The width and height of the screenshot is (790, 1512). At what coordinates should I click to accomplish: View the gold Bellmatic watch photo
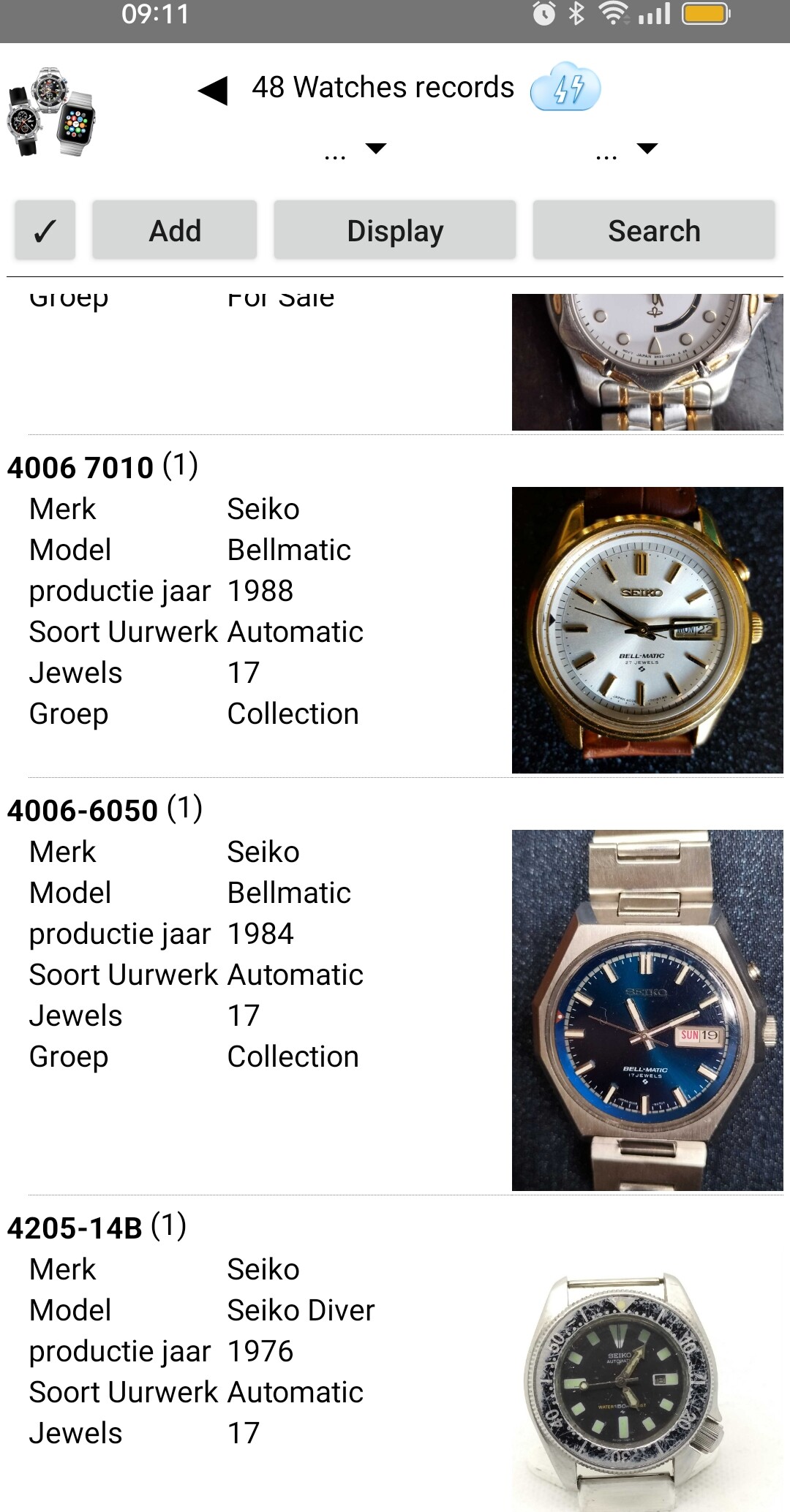click(647, 630)
